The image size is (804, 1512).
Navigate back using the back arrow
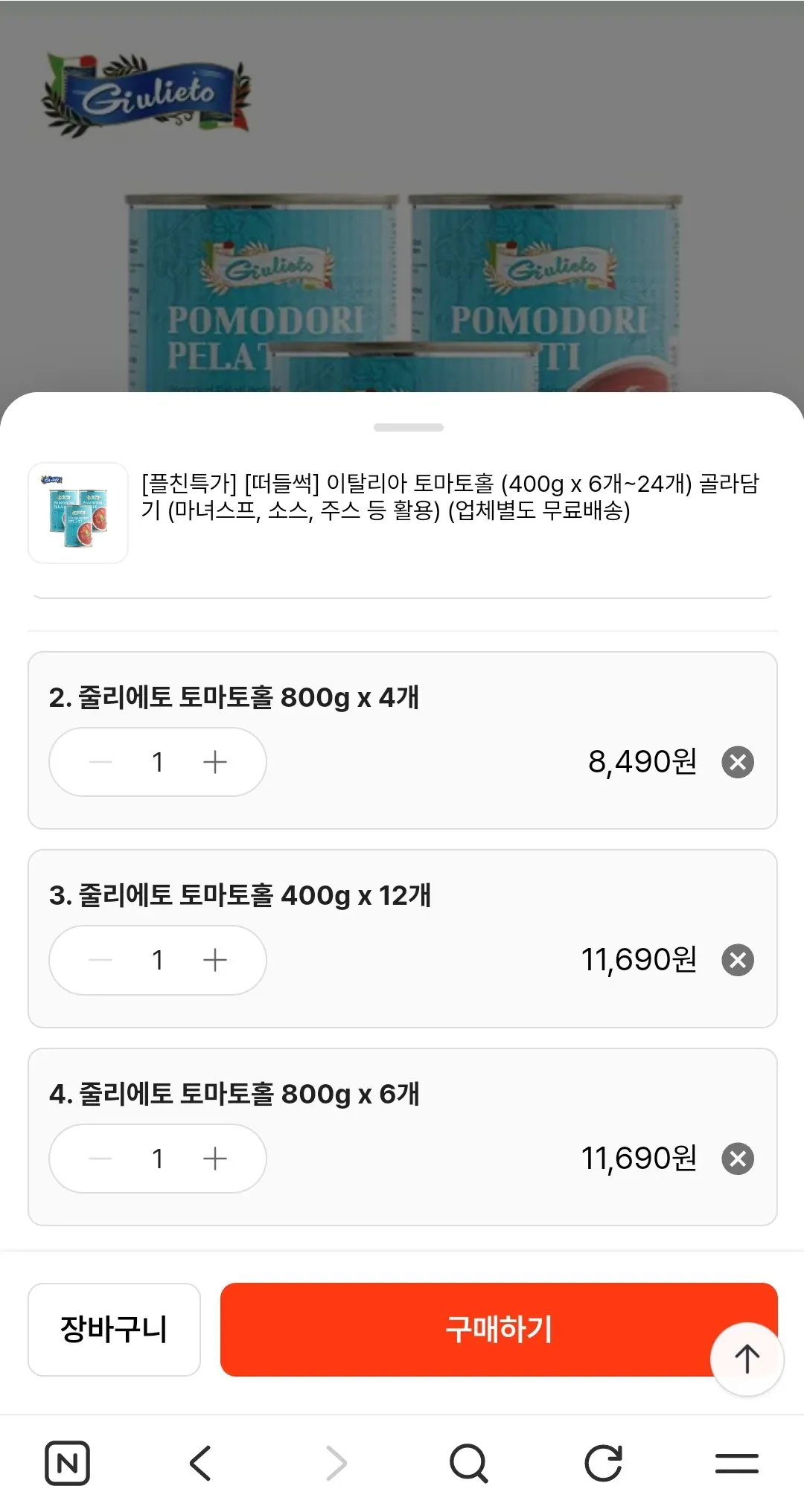[x=200, y=1462]
